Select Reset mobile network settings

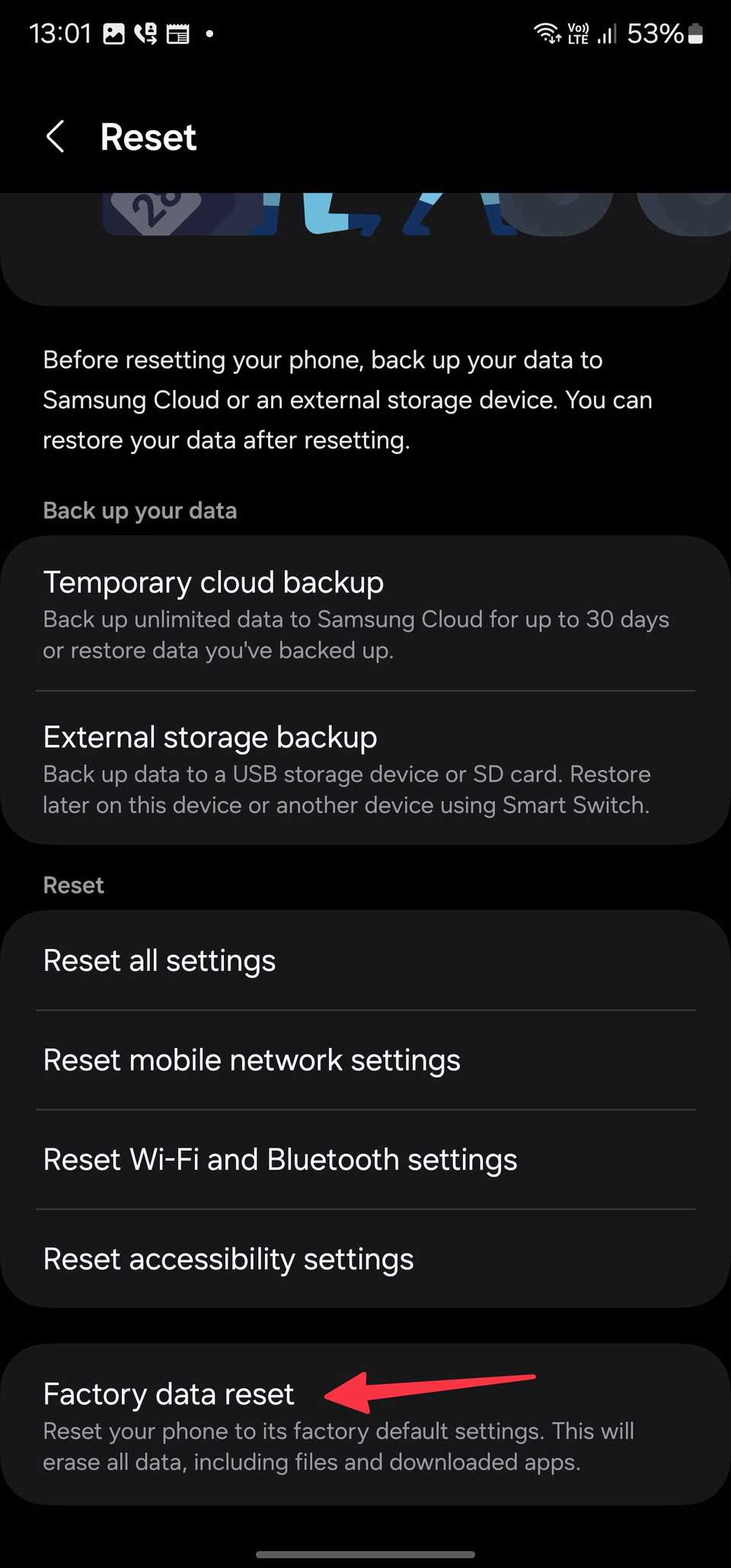coord(365,1059)
